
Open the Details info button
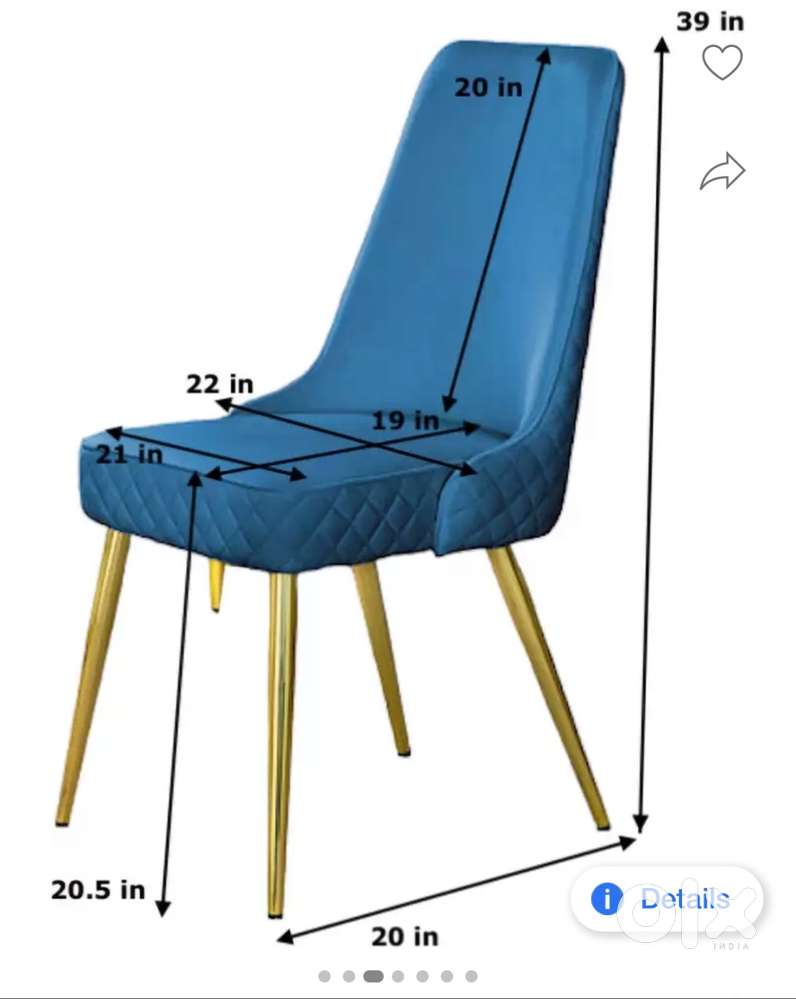click(664, 898)
